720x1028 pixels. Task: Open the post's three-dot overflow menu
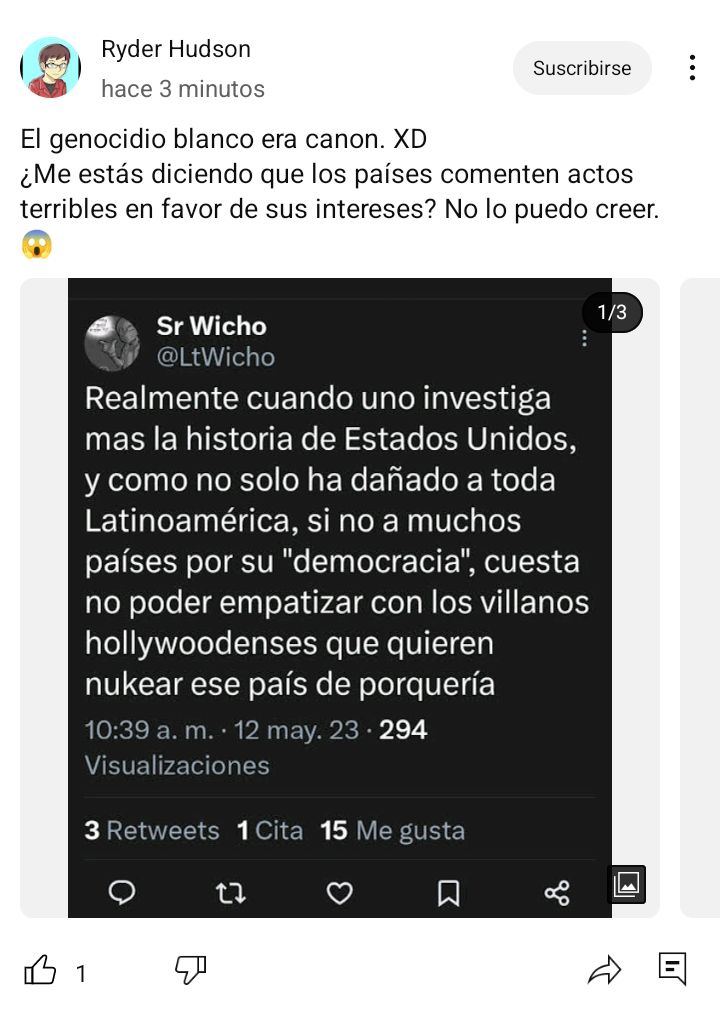[x=691, y=68]
